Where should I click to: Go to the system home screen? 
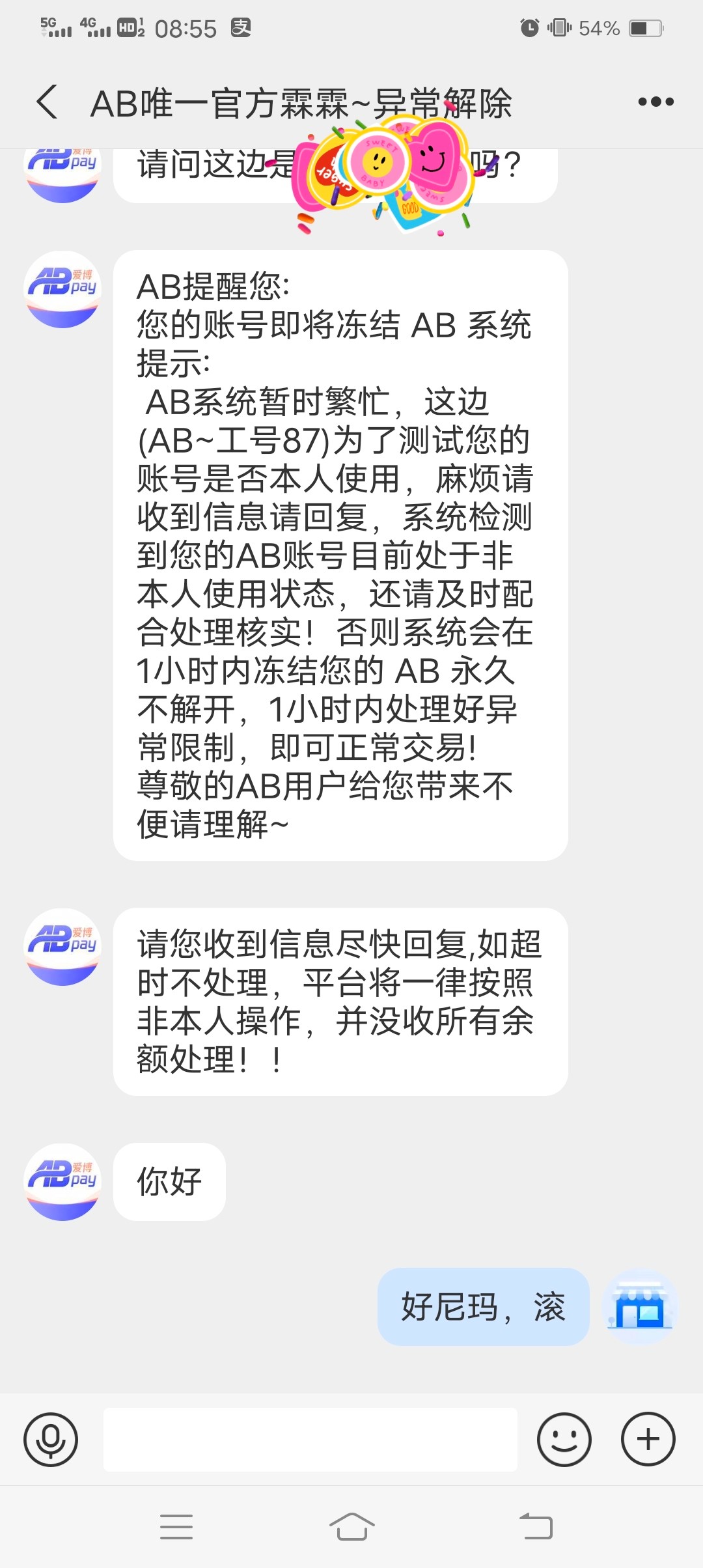click(351, 1526)
